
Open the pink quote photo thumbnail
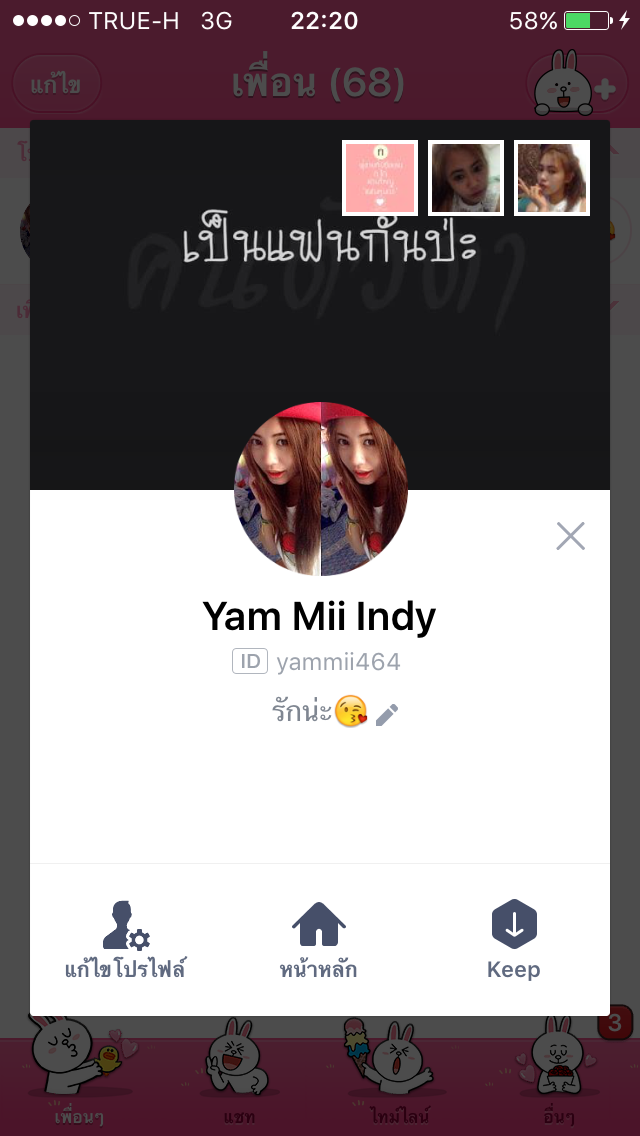(x=379, y=178)
